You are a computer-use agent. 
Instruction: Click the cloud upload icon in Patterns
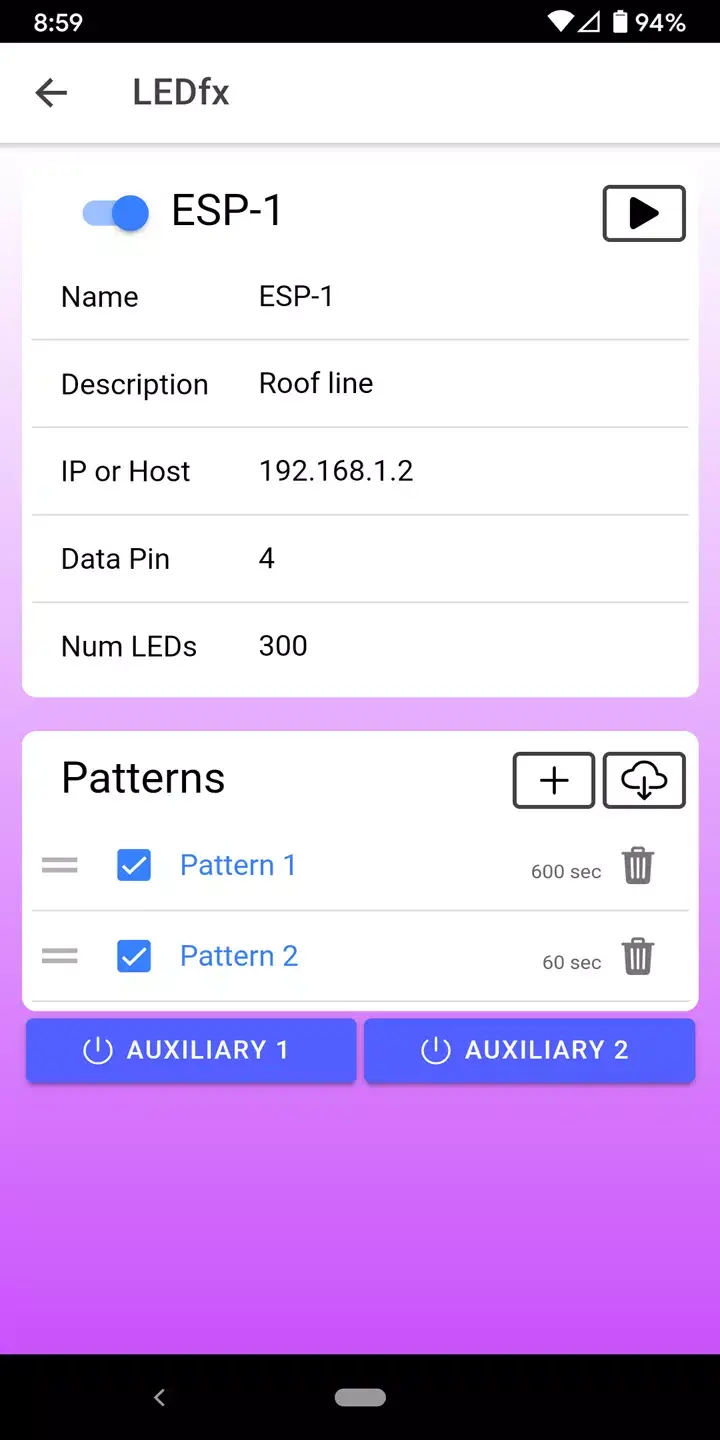[x=643, y=780]
